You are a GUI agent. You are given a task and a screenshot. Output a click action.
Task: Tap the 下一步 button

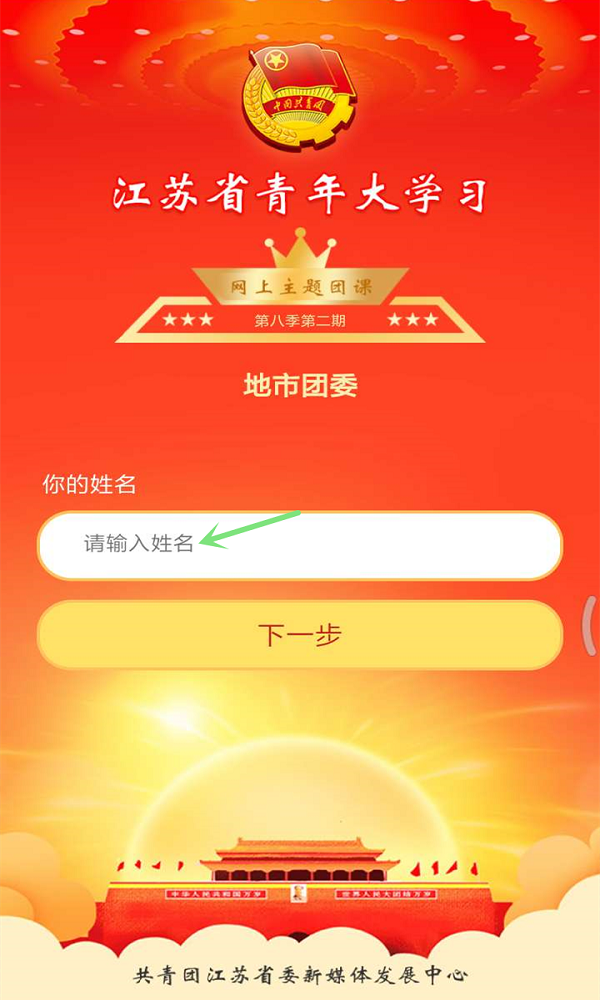[300, 635]
